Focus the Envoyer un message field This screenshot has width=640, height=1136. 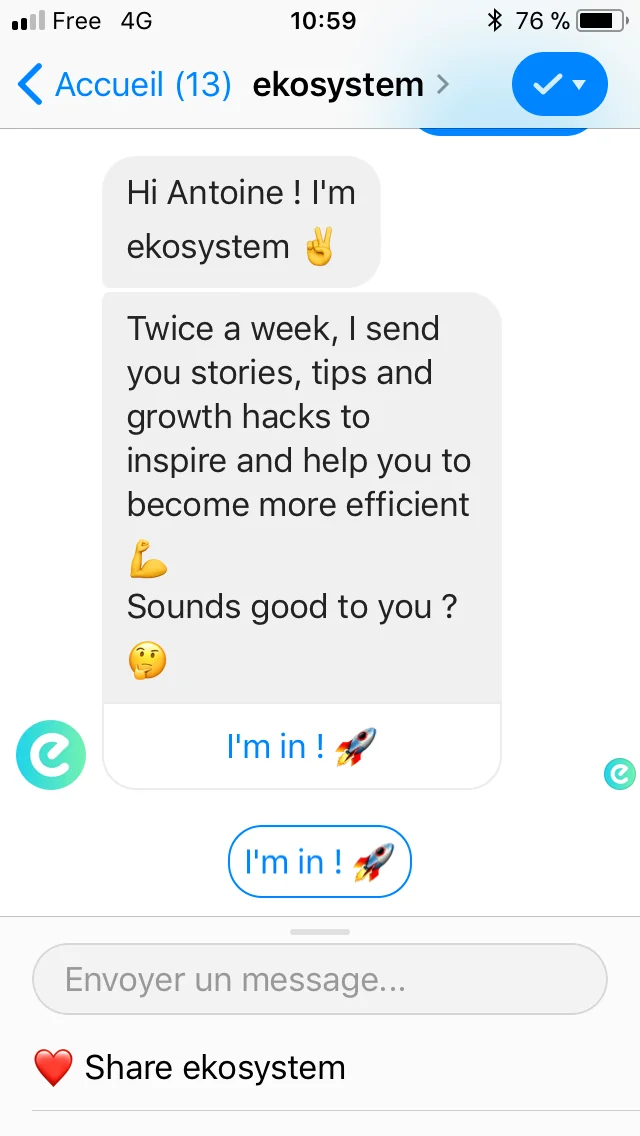tap(320, 979)
